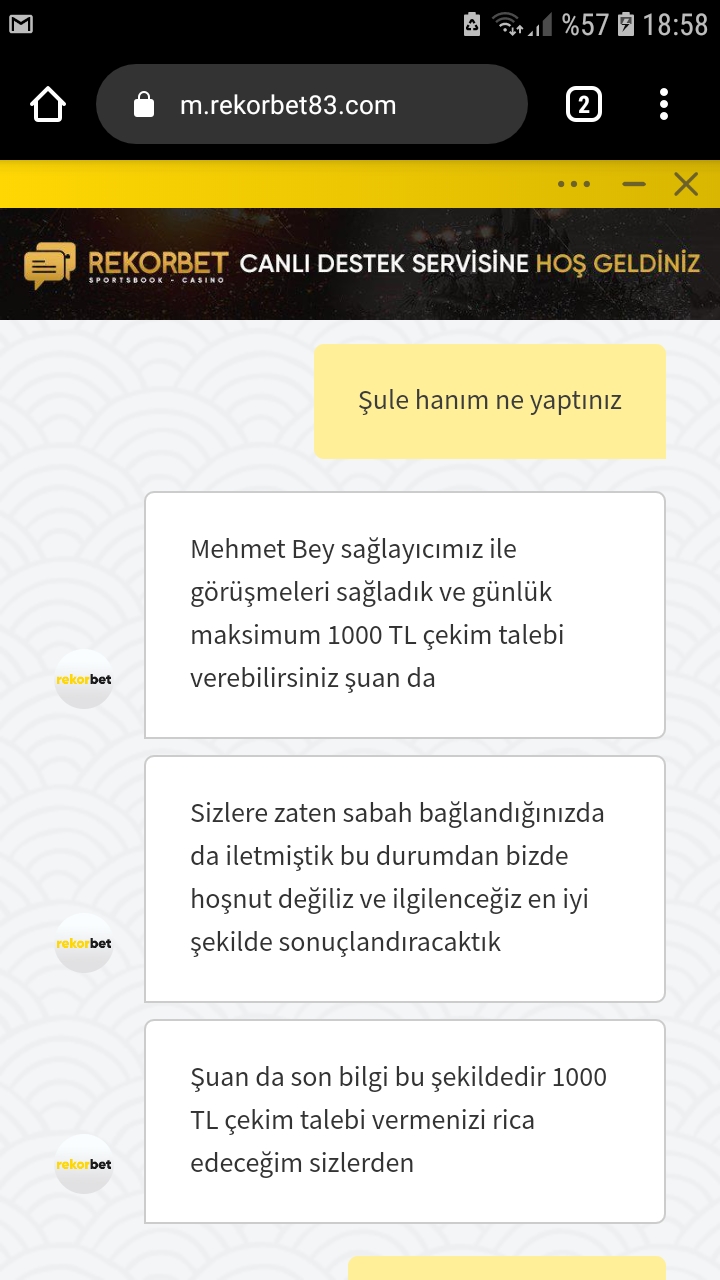The height and width of the screenshot is (1280, 720).
Task: Close the live support chat
Action: (686, 184)
